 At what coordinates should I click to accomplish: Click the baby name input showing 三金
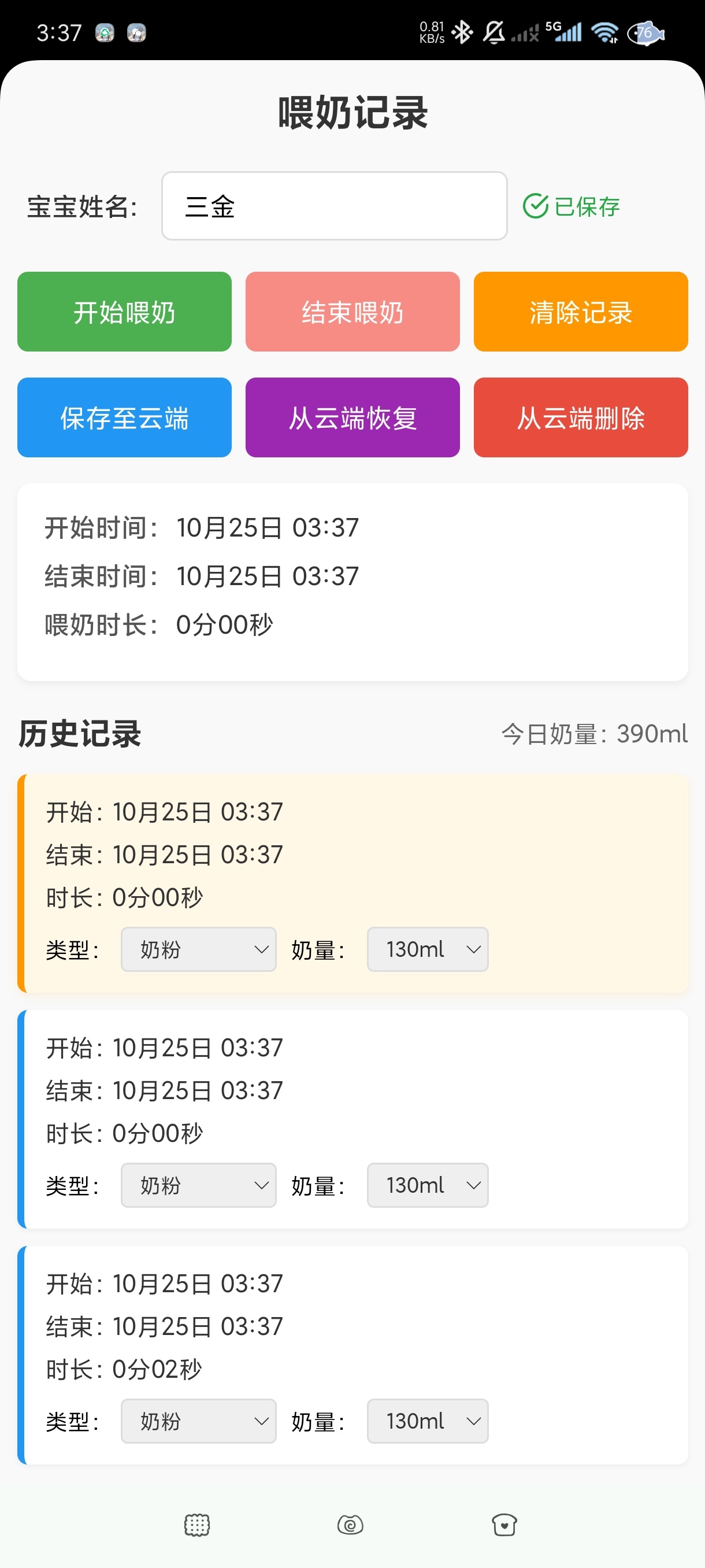click(x=334, y=205)
